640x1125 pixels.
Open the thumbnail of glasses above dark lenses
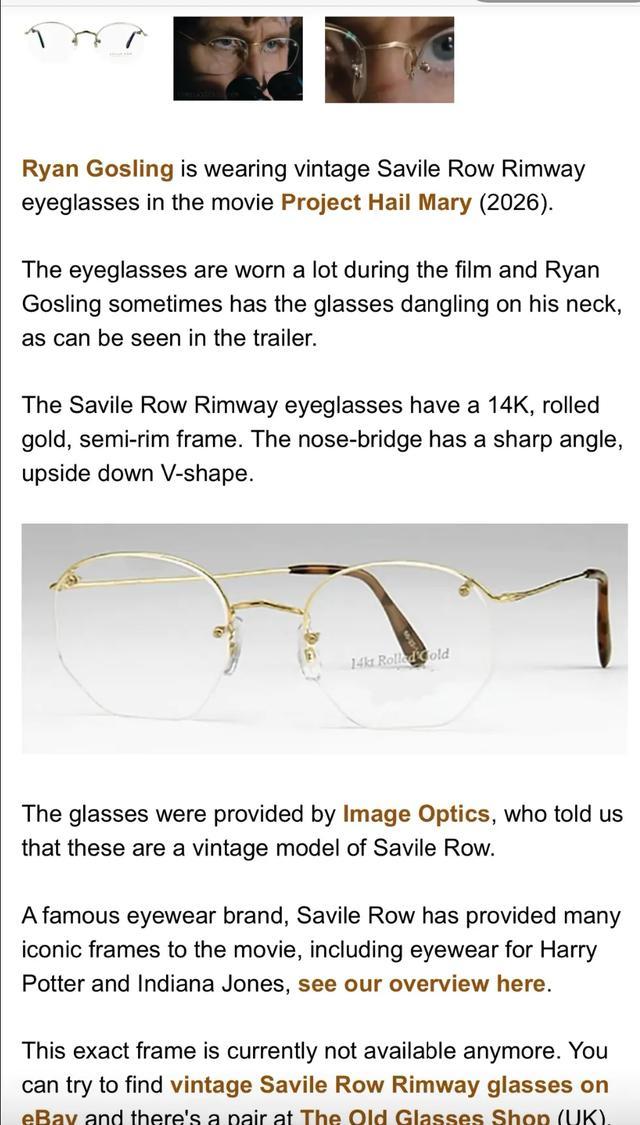pos(238,59)
